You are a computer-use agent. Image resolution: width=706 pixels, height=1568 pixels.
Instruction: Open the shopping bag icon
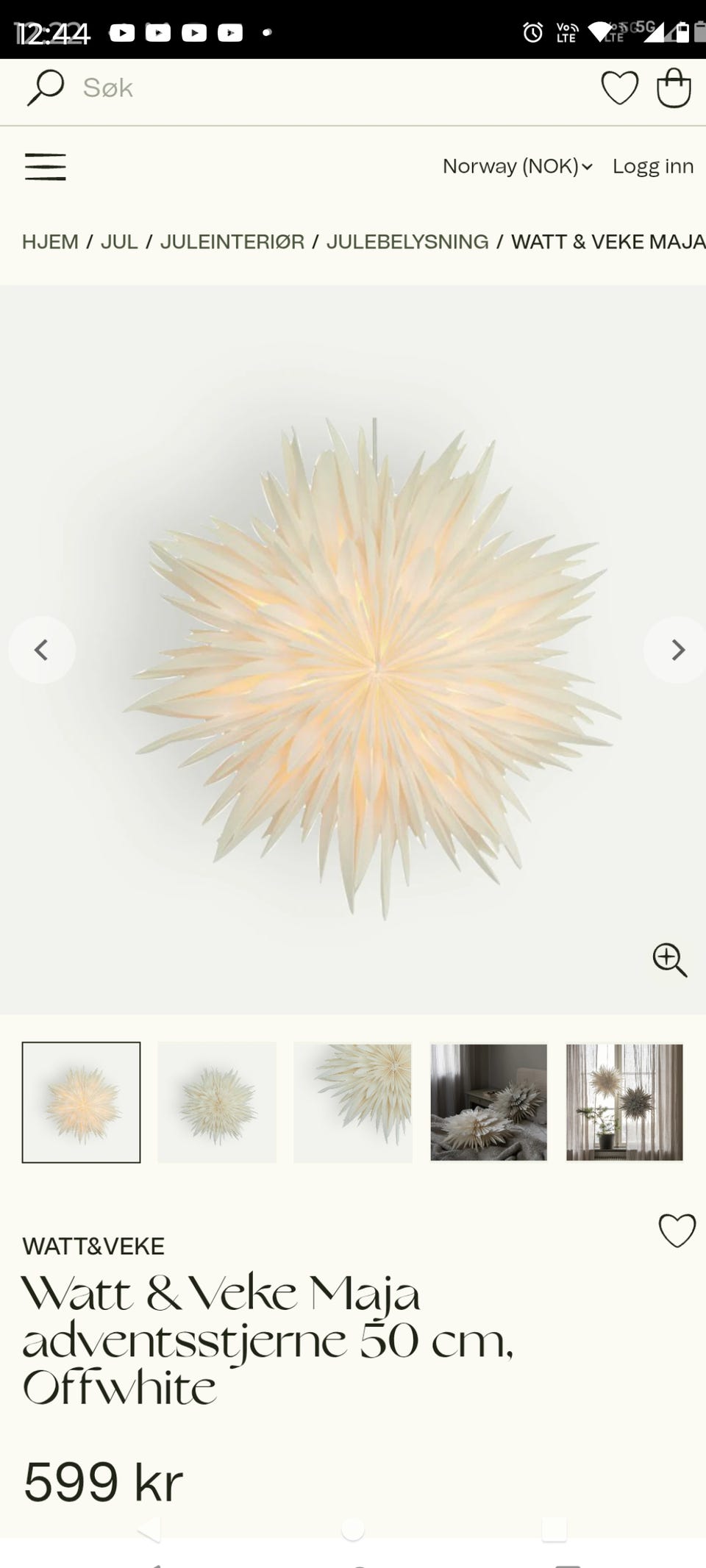pyautogui.click(x=674, y=88)
